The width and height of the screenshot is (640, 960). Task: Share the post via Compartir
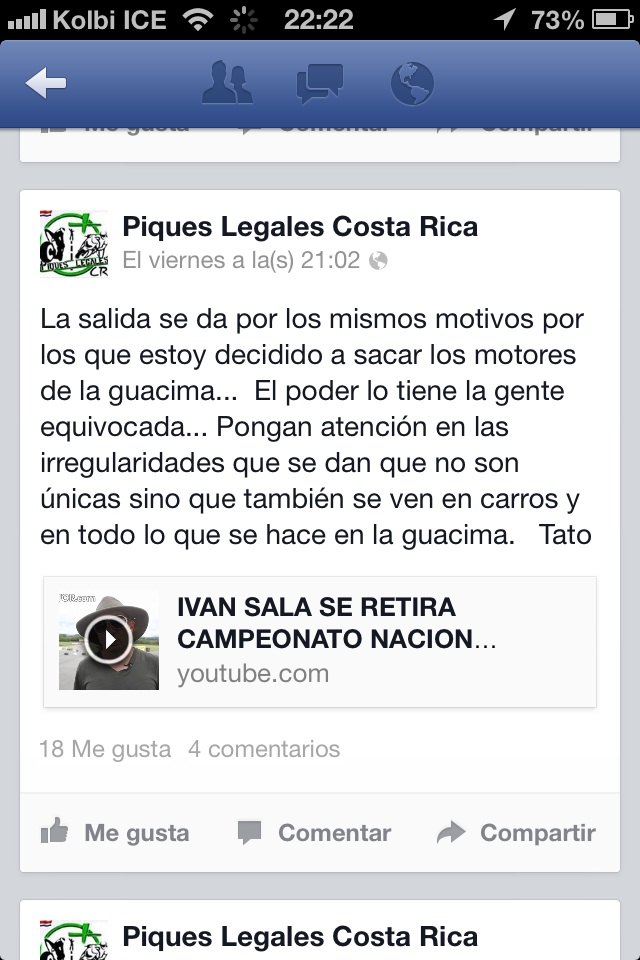[517, 832]
